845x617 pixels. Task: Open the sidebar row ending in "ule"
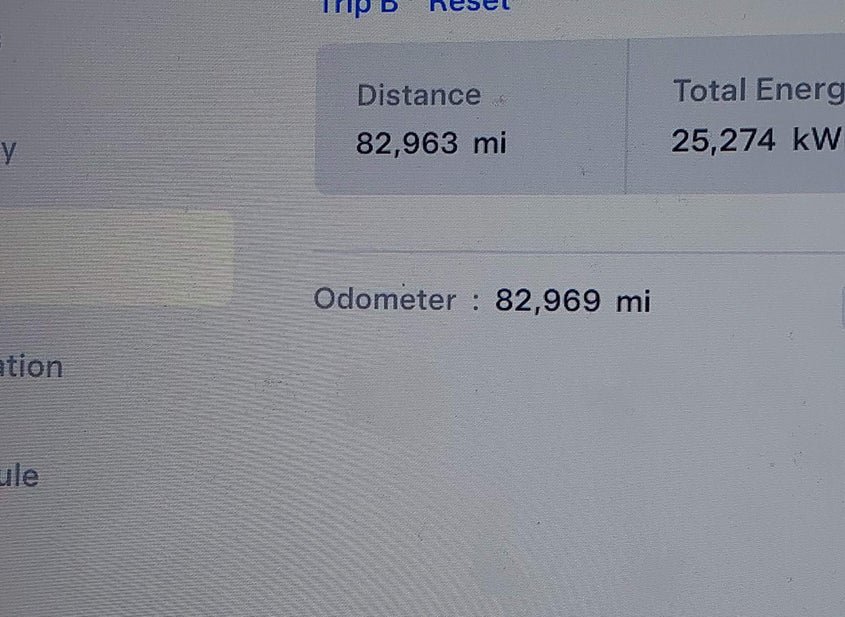(x=20, y=475)
